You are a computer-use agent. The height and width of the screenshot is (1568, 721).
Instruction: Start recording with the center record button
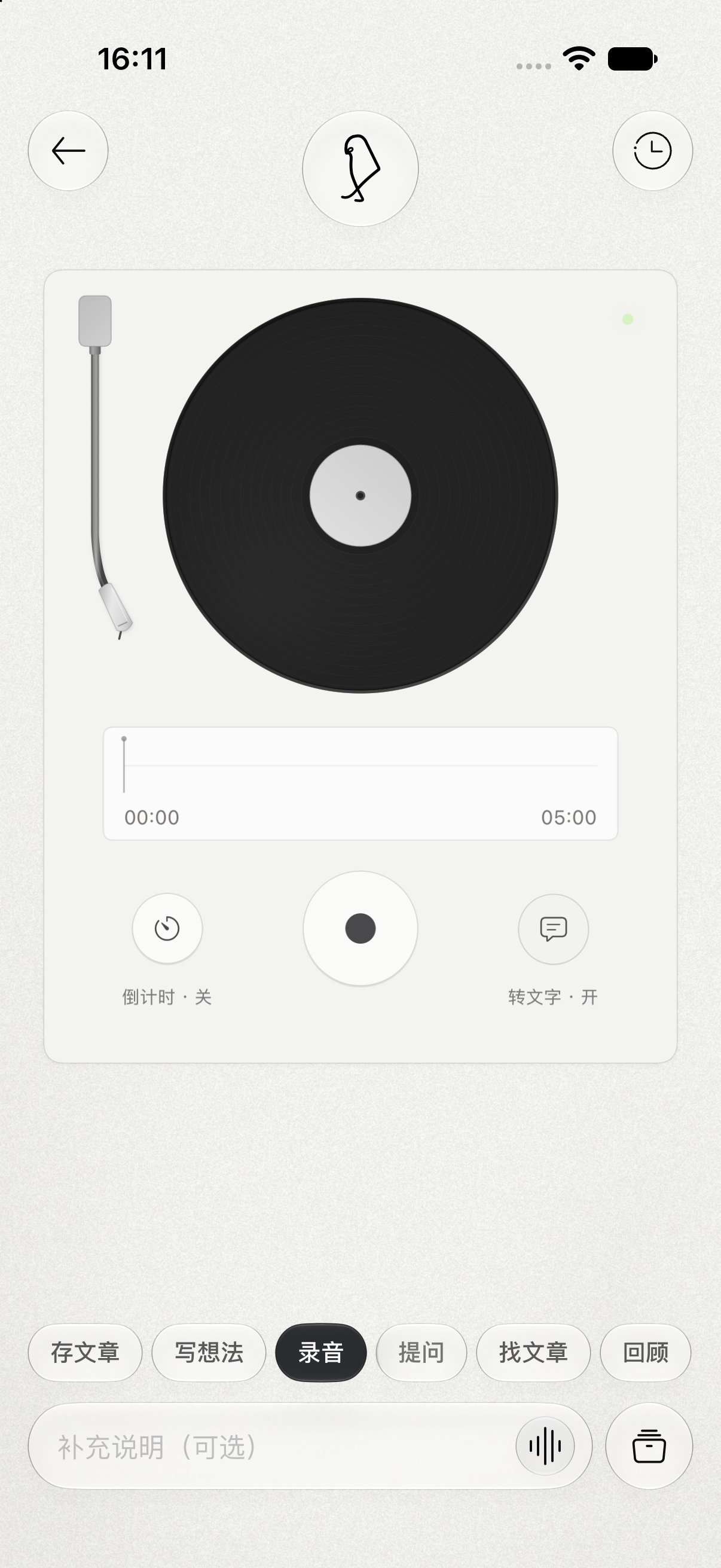coord(360,928)
